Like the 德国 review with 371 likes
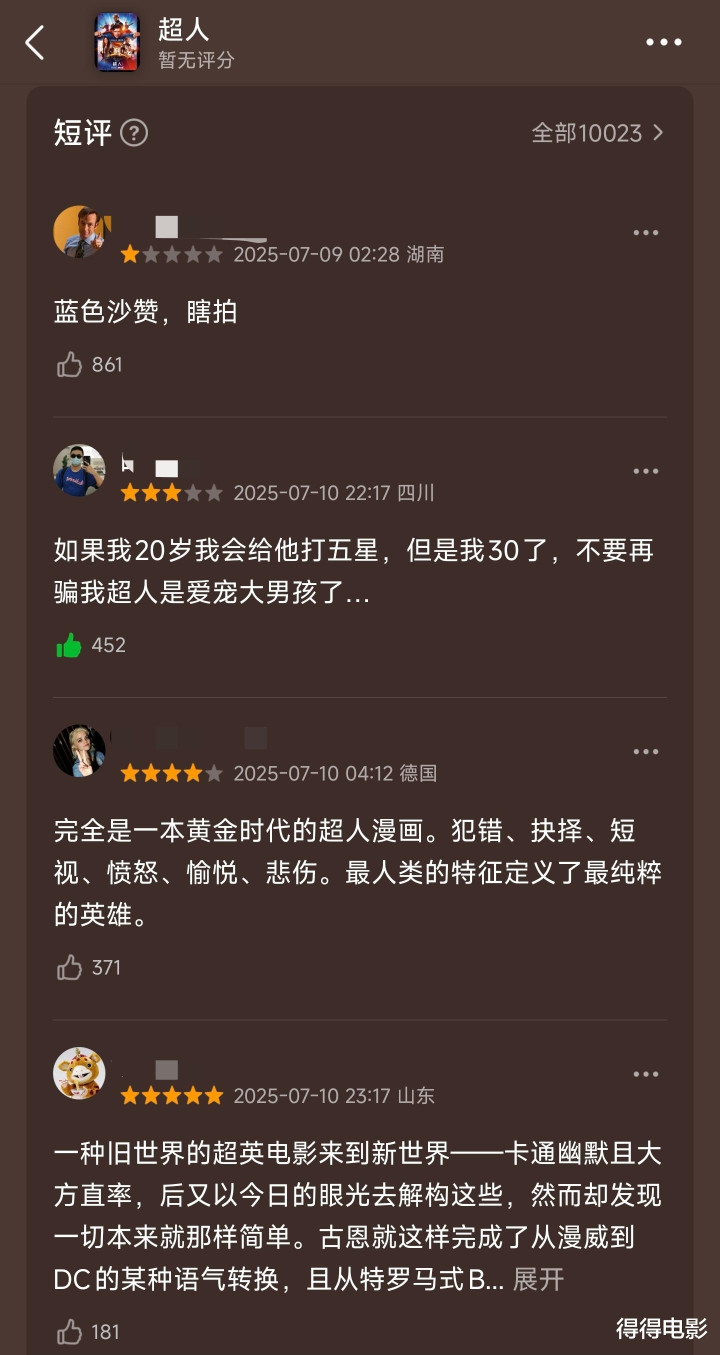 click(69, 967)
